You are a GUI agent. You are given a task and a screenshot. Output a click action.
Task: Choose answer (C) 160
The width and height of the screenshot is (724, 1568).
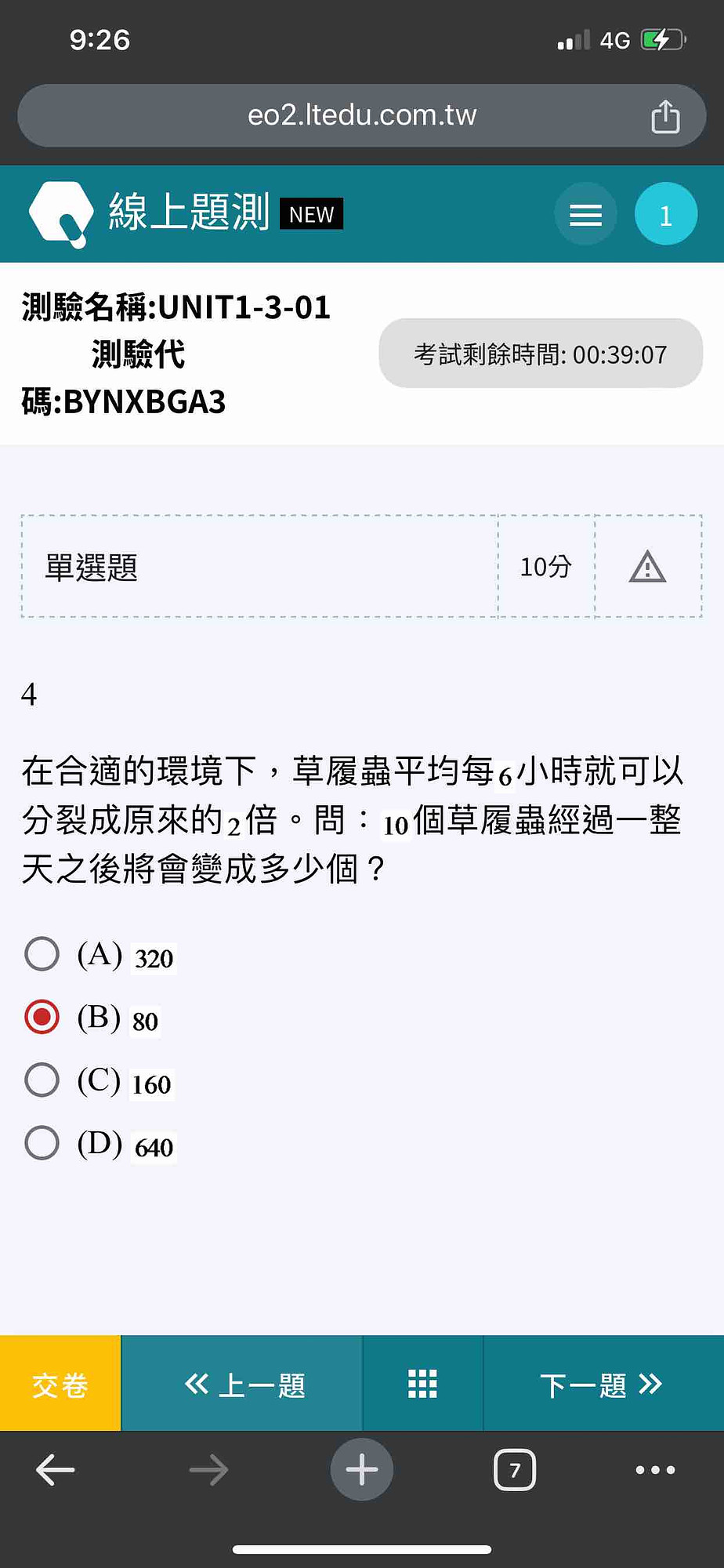click(x=42, y=1080)
